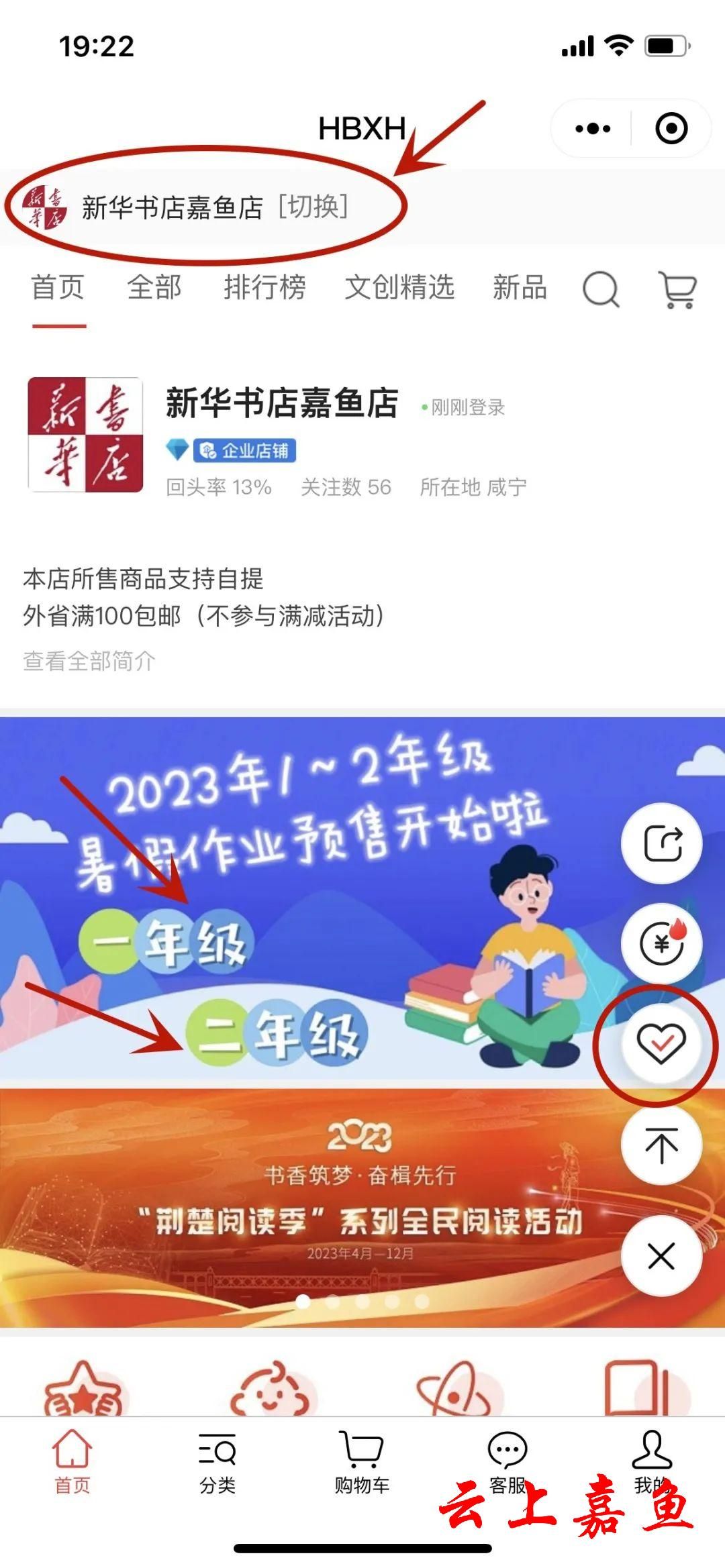The width and height of the screenshot is (725, 1568).
Task: Switch to the 全部 tab
Action: 154,288
